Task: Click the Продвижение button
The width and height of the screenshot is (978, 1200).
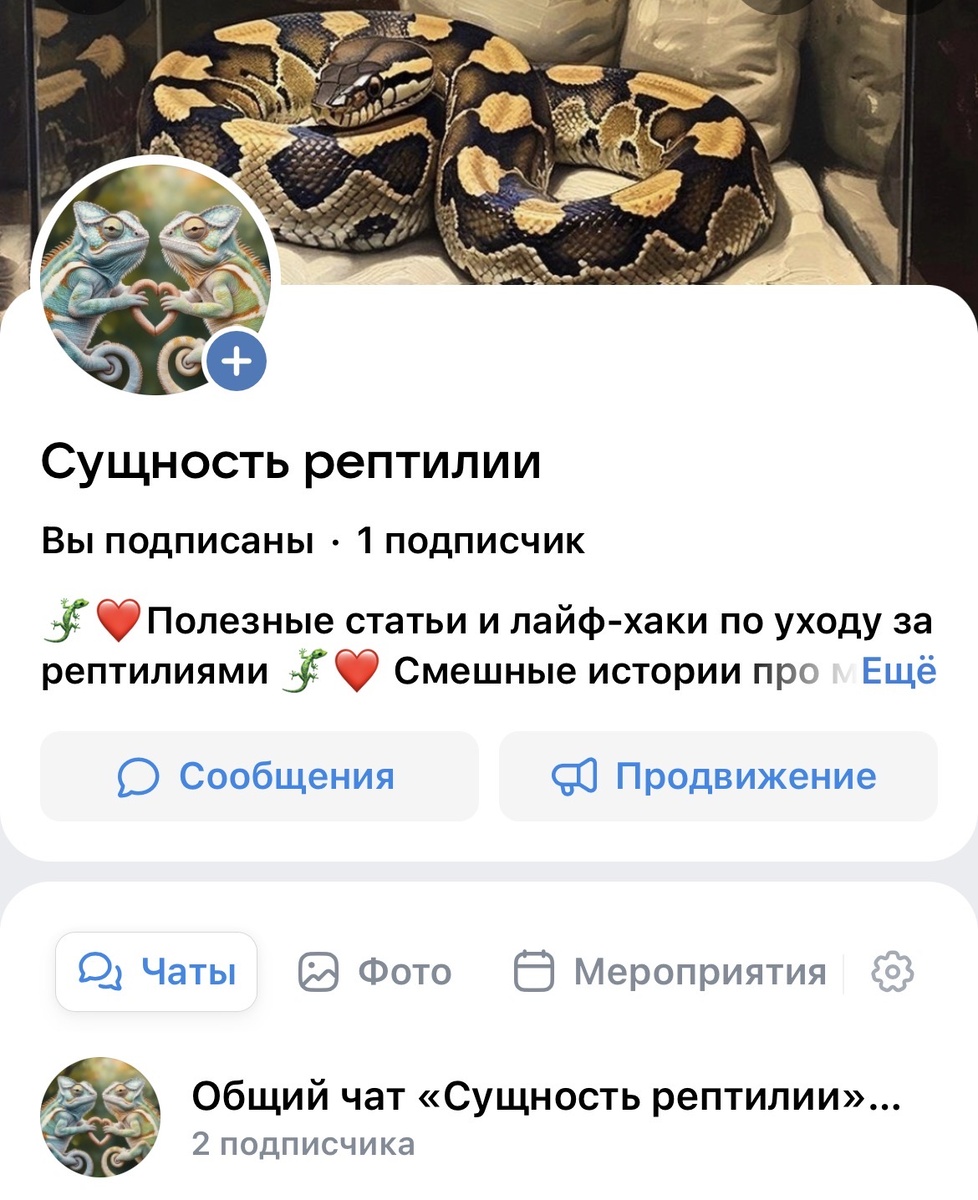Action: [x=718, y=777]
